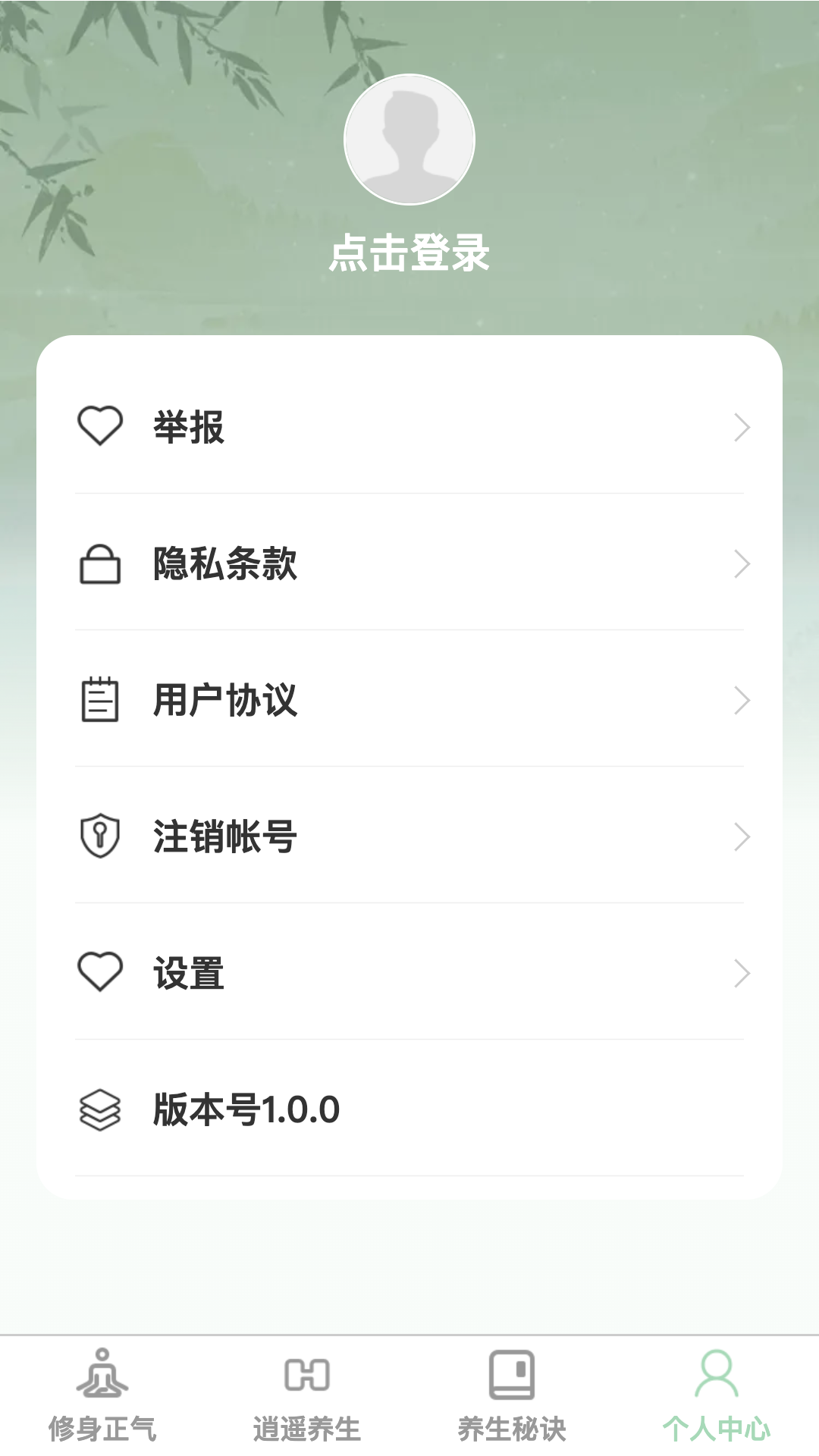Viewport: 819px width, 1456px height.
Task: Select the heart icon beside 举报
Action: 100,428
